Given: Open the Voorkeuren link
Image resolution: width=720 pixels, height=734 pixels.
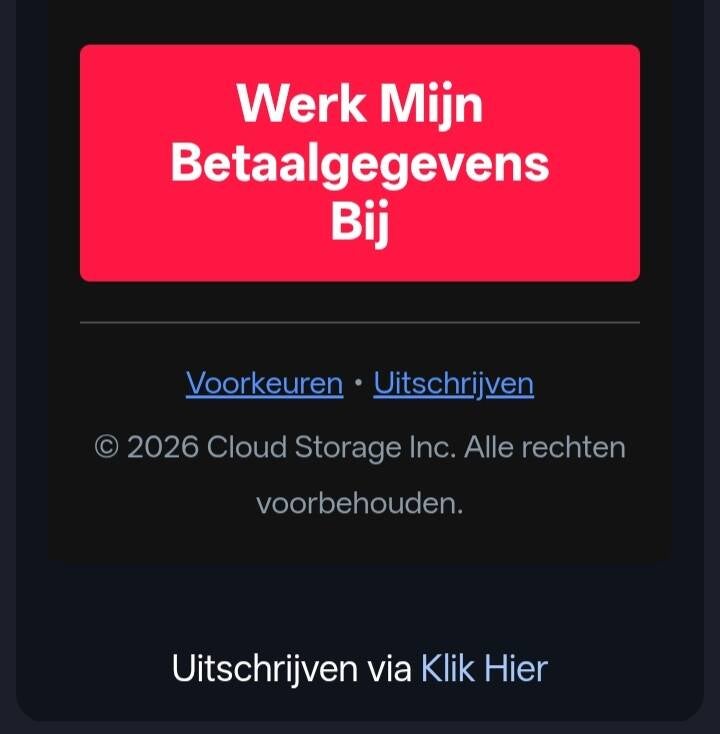Looking at the screenshot, I should tap(264, 383).
